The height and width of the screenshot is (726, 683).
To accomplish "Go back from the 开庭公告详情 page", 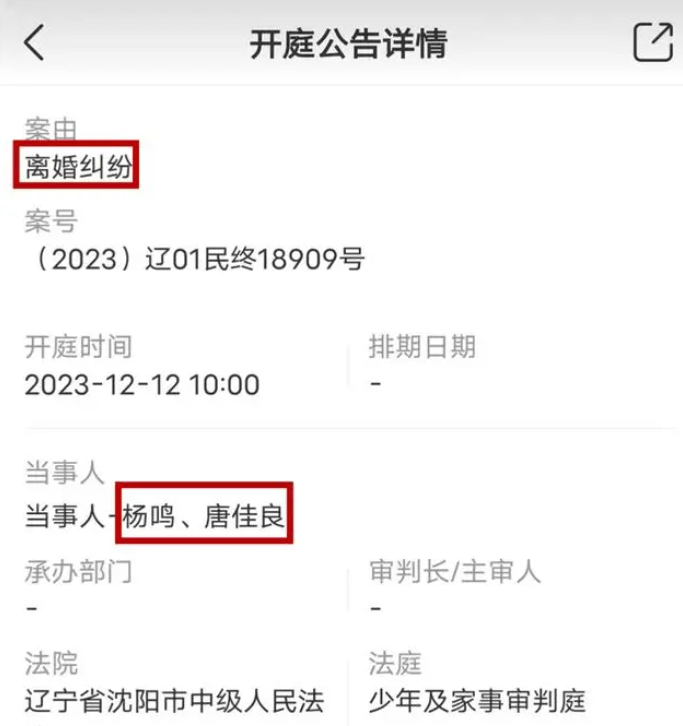I will [x=35, y=43].
